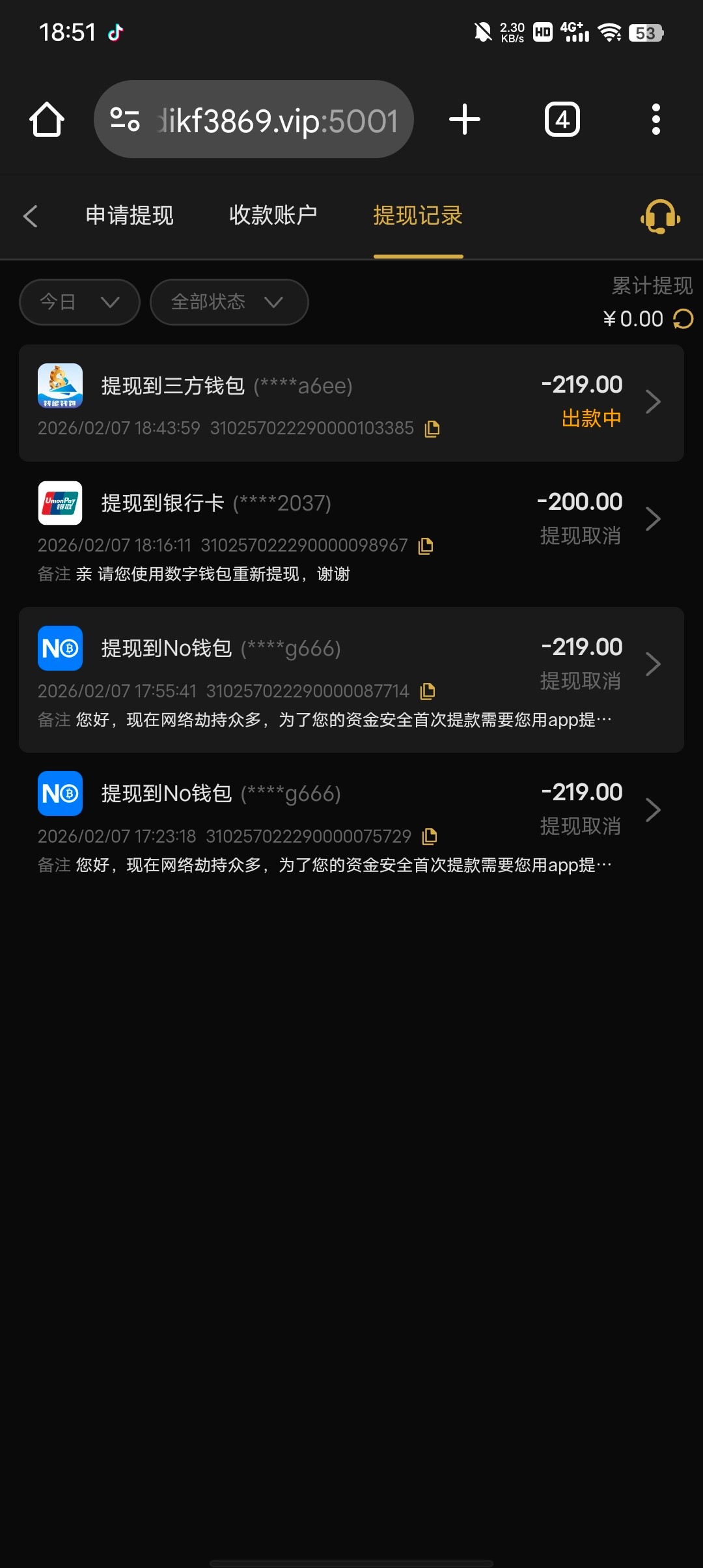This screenshot has width=703, height=1568.
Task: Copy order number ending in 098967
Action: click(426, 546)
